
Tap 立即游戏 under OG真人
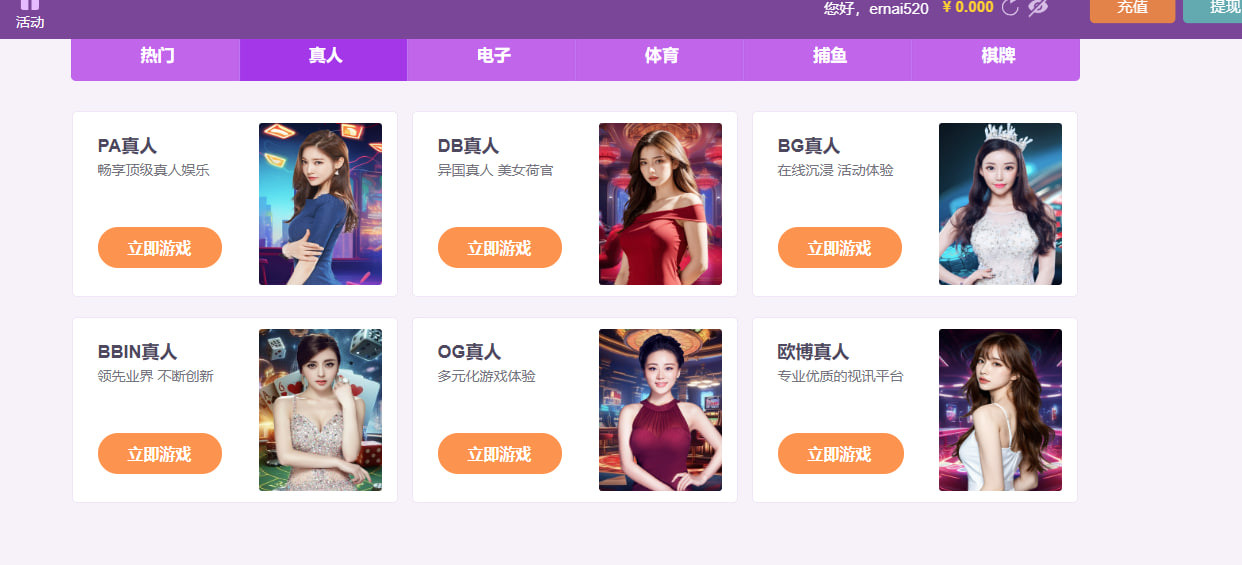point(500,454)
